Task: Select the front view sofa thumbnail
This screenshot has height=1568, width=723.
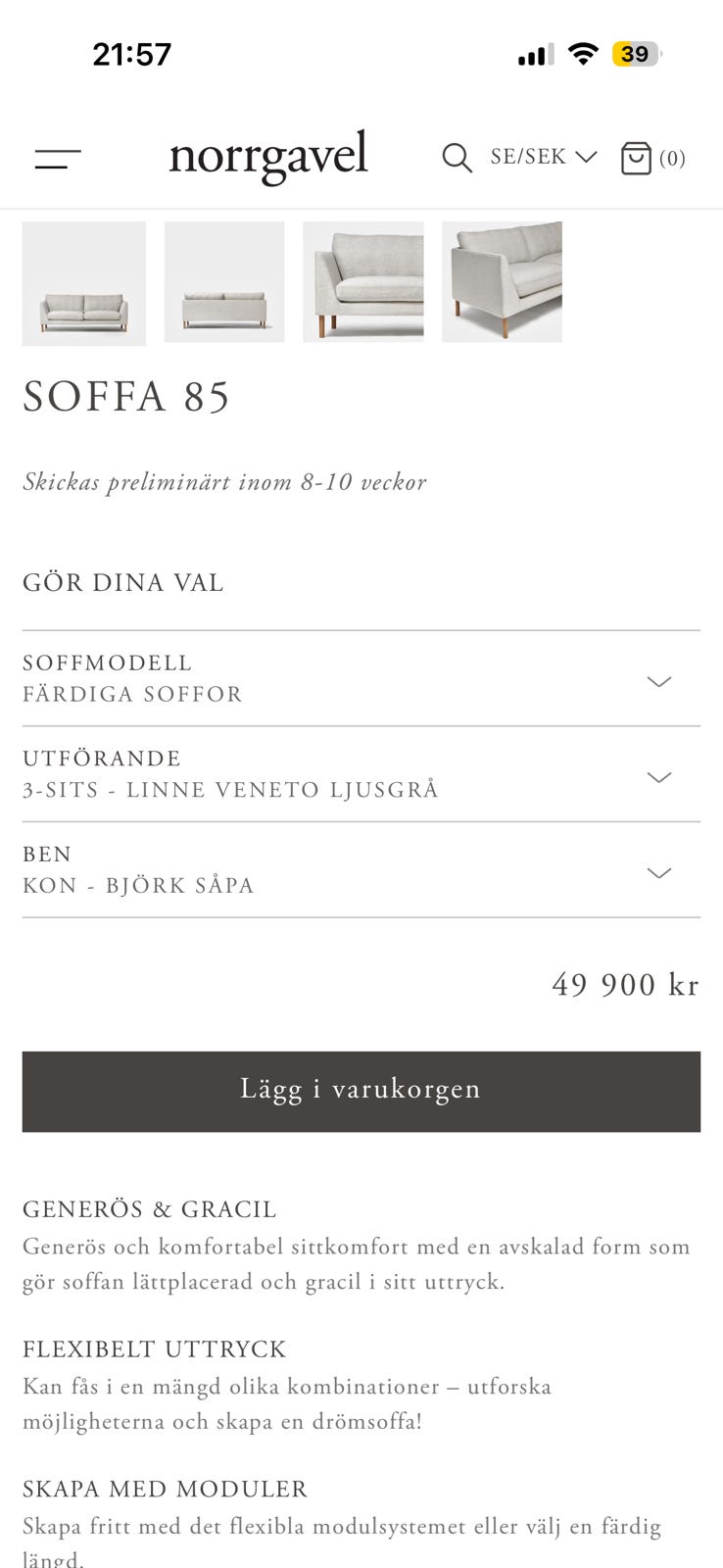Action: click(x=84, y=283)
